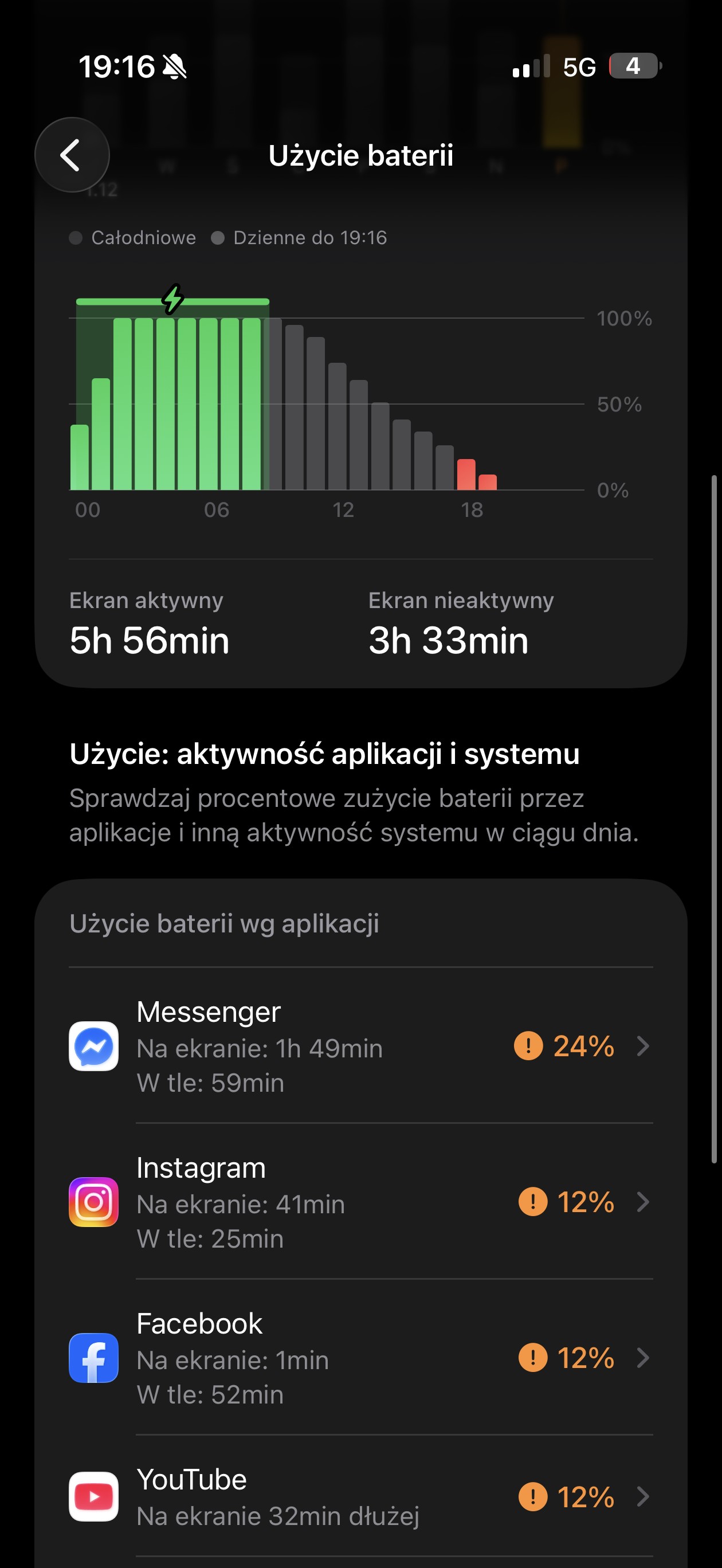722x1568 pixels.
Task: Open YouTube battery usage details
Action: point(360,1496)
